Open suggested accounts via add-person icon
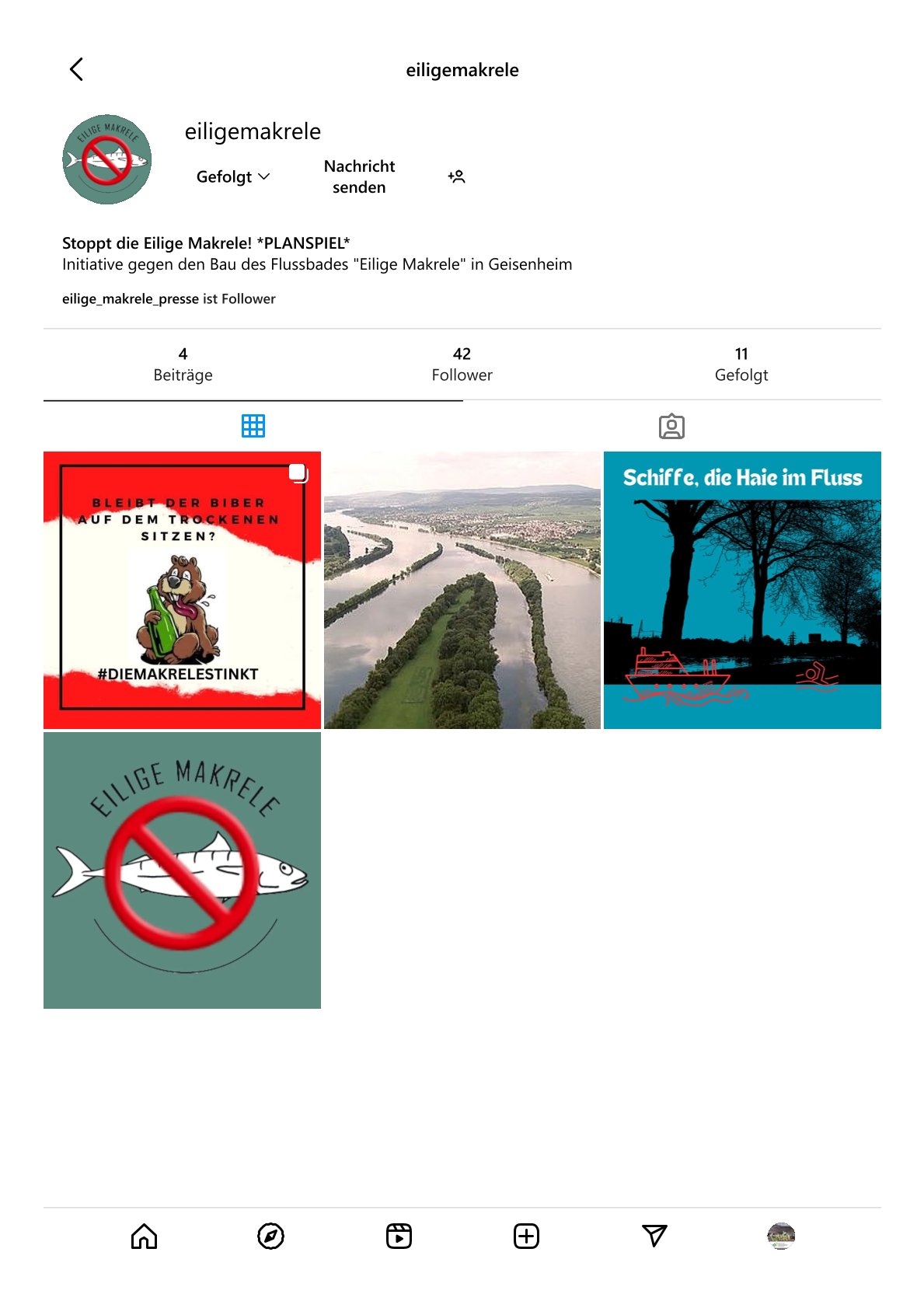The width and height of the screenshot is (924, 1308). point(456,177)
